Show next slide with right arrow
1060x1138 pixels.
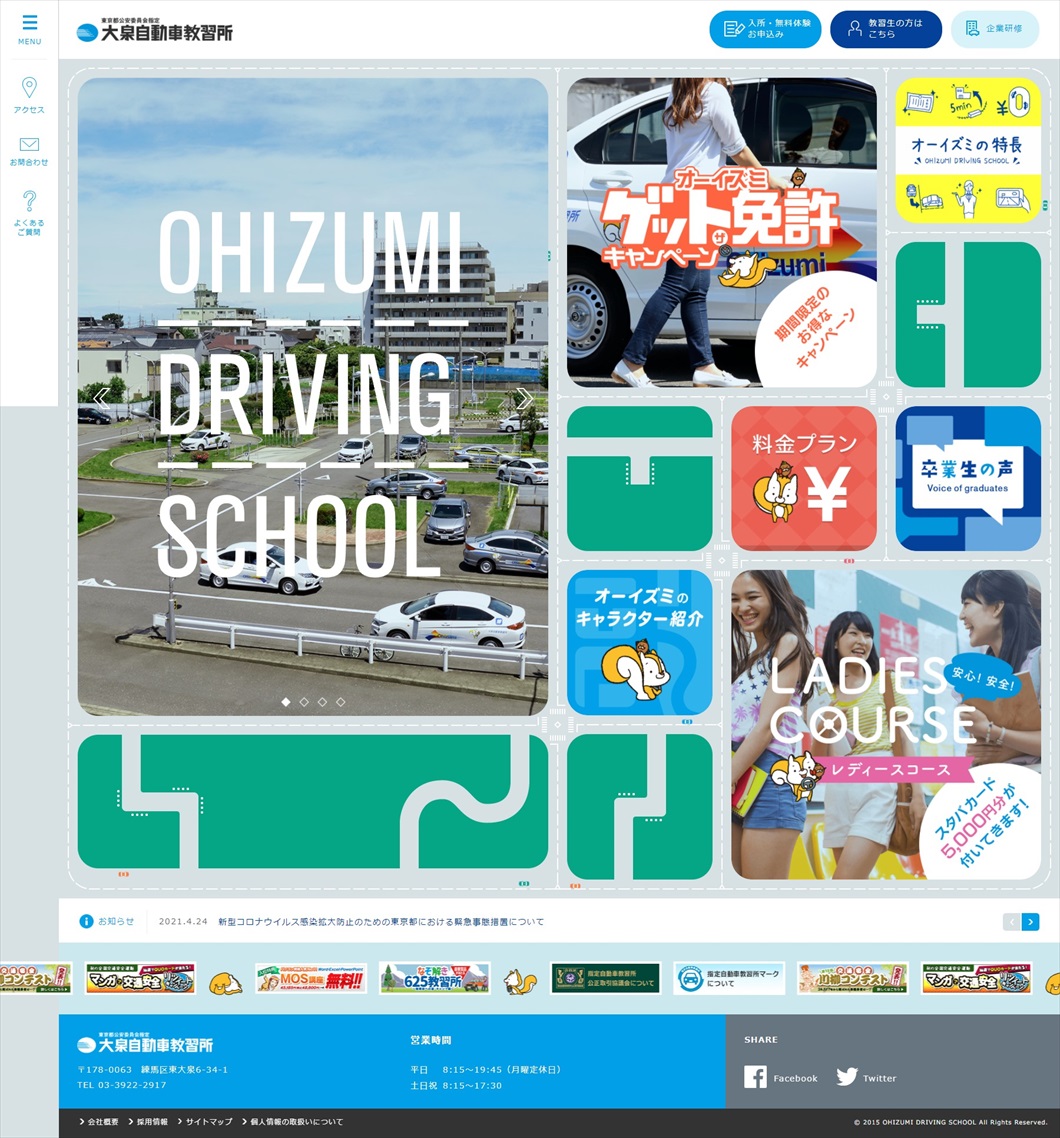tap(524, 398)
